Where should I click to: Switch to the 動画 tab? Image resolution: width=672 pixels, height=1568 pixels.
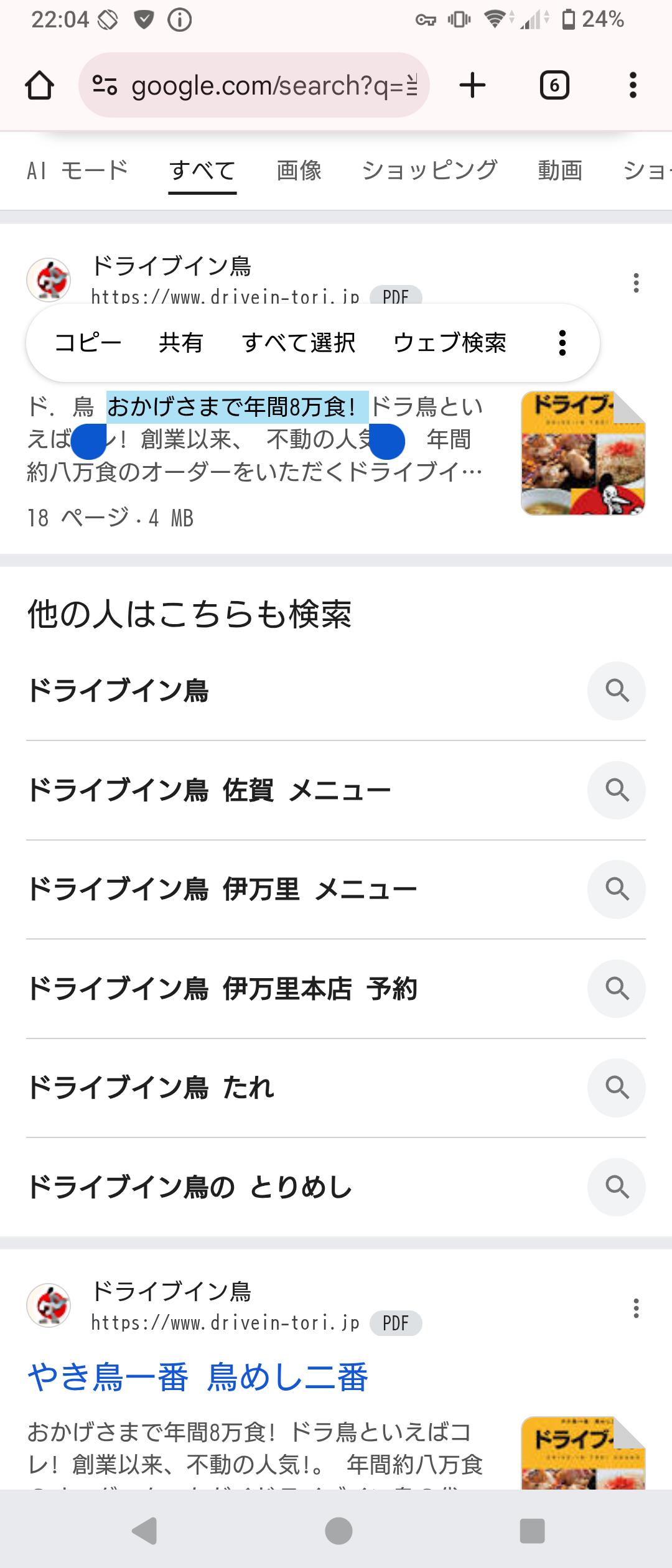(560, 170)
